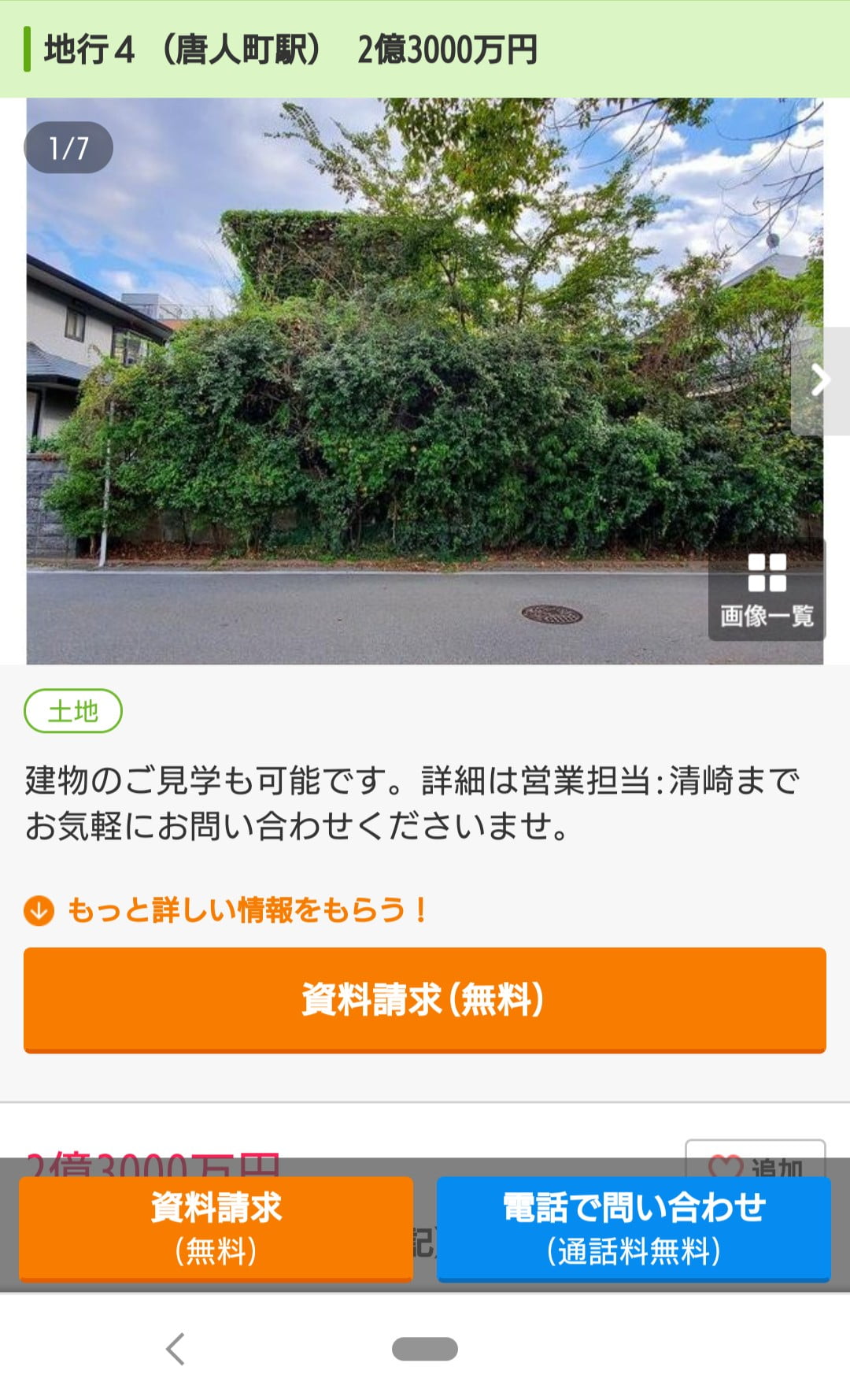Call via 電話で問い合わせ button

point(634,1228)
